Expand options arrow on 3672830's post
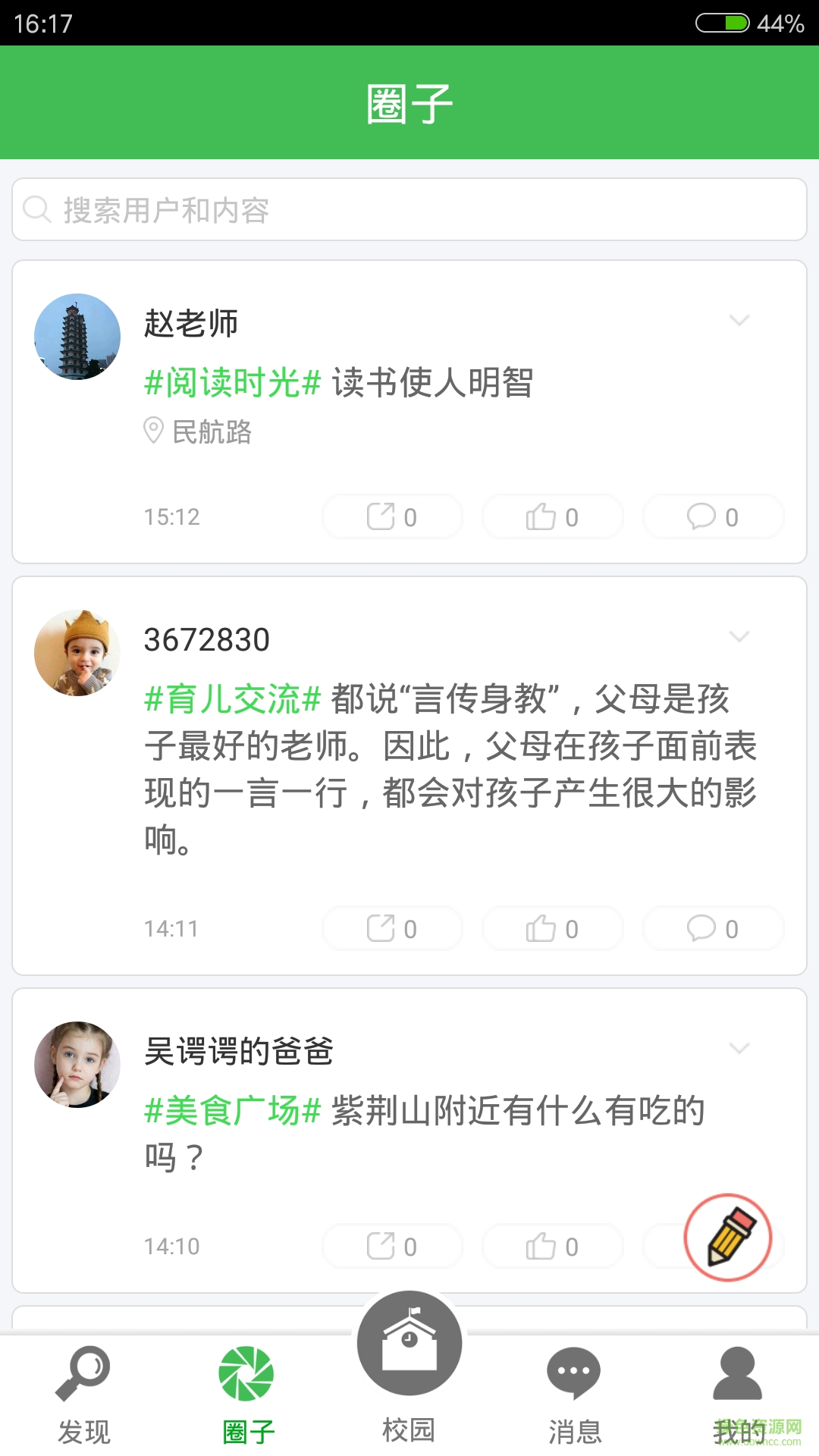 point(739,637)
